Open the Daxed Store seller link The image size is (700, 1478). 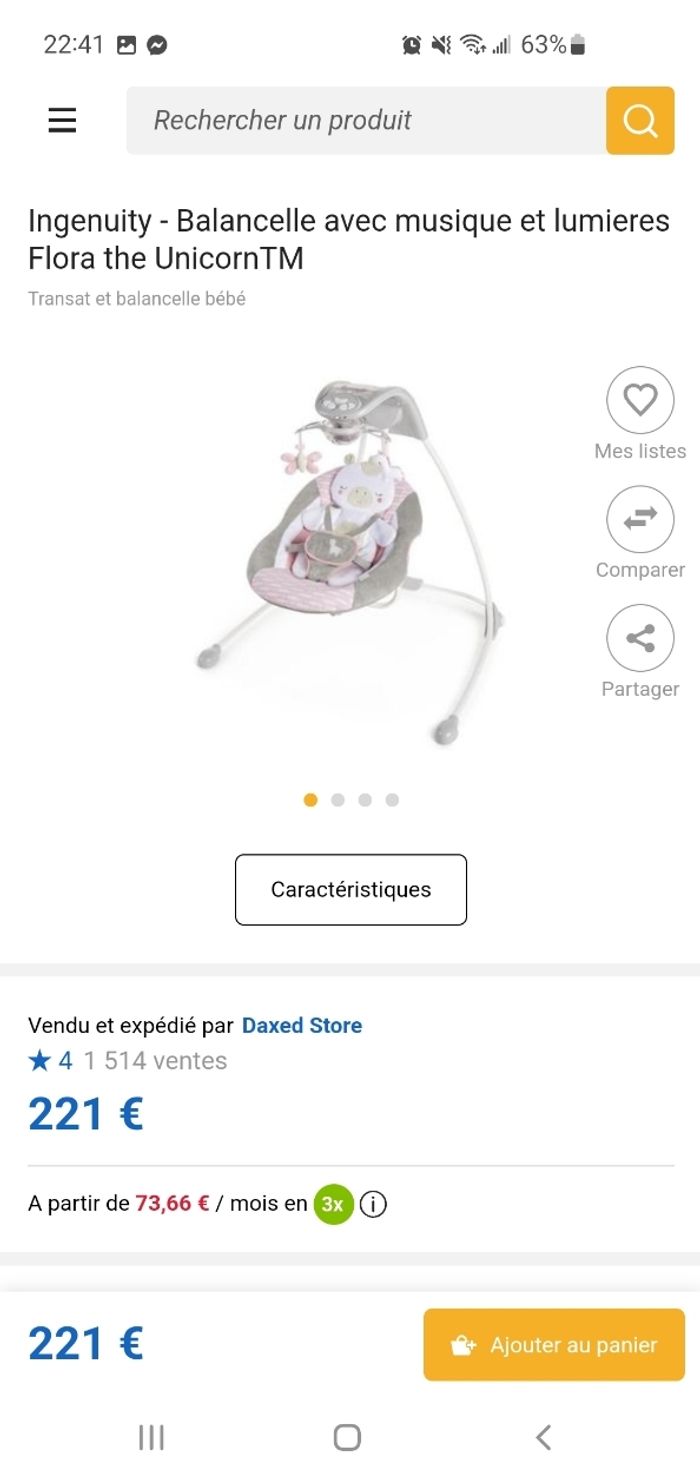tap(302, 1025)
